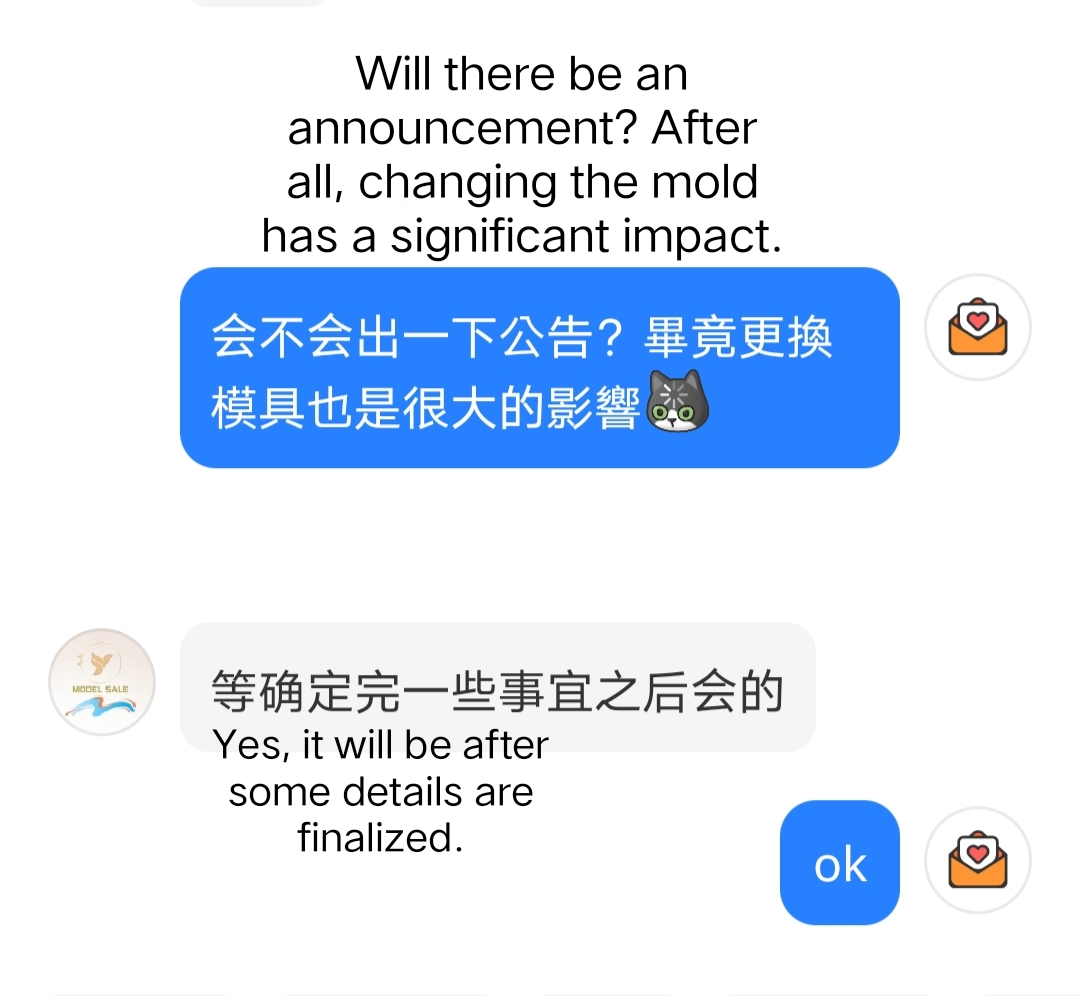Tap the envelope avatar beside the 'ok' message
The width and height of the screenshot is (1080, 996).
977,860
